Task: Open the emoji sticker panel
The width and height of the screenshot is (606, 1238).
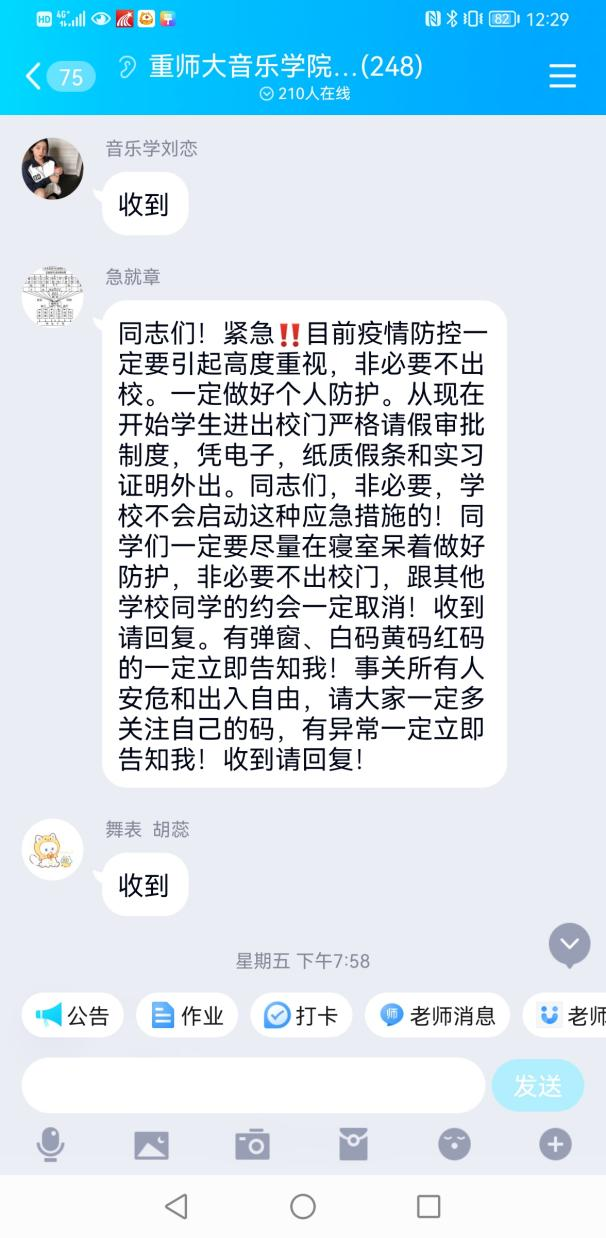Action: point(454,1144)
